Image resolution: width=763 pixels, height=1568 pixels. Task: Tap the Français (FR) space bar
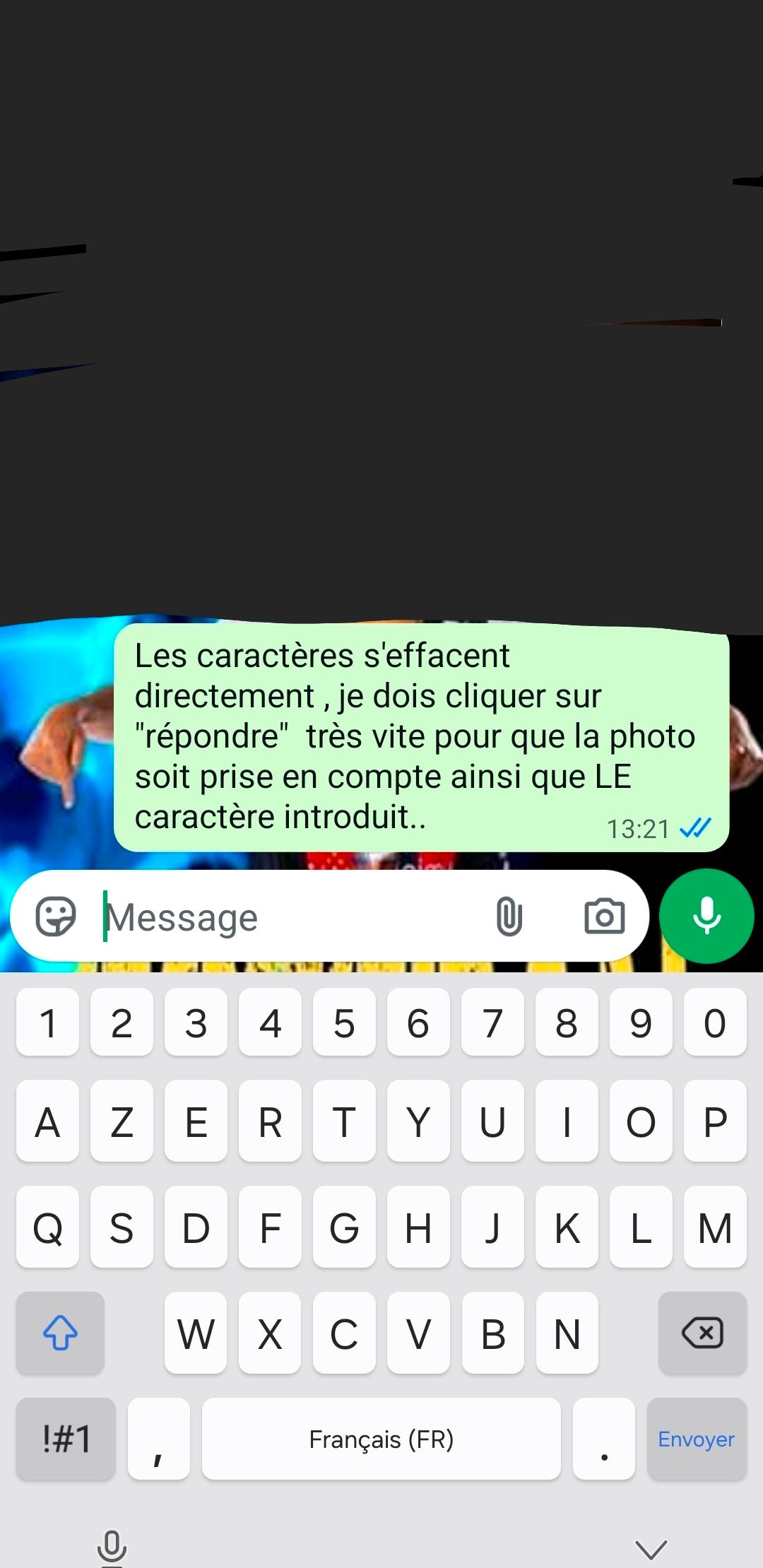coord(381,1439)
